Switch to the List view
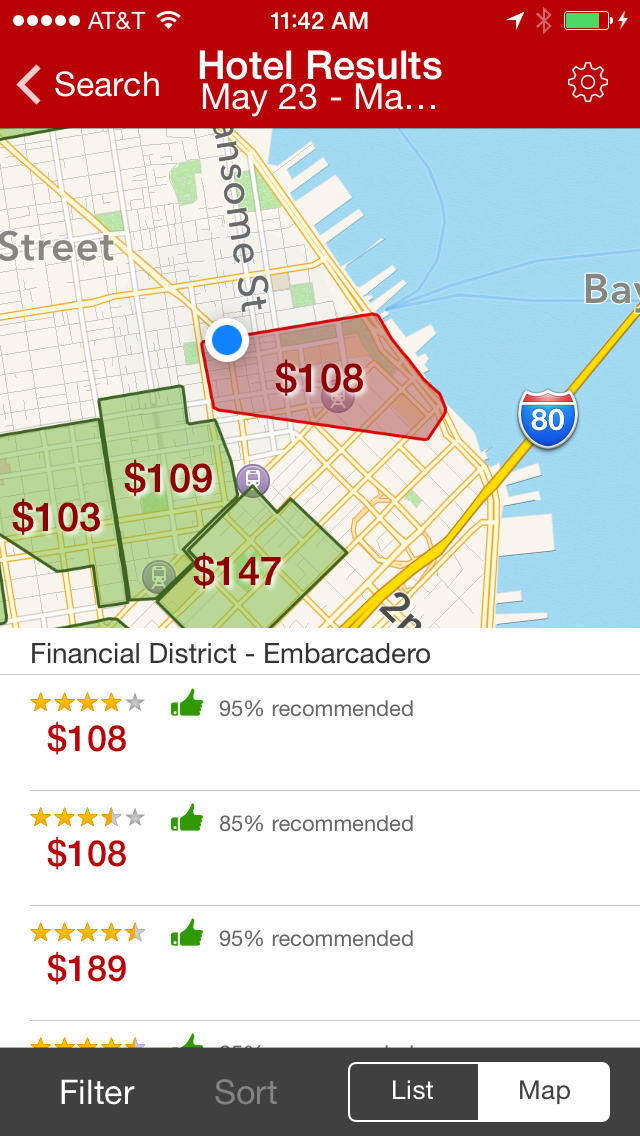The image size is (640, 1136). pos(413,1091)
